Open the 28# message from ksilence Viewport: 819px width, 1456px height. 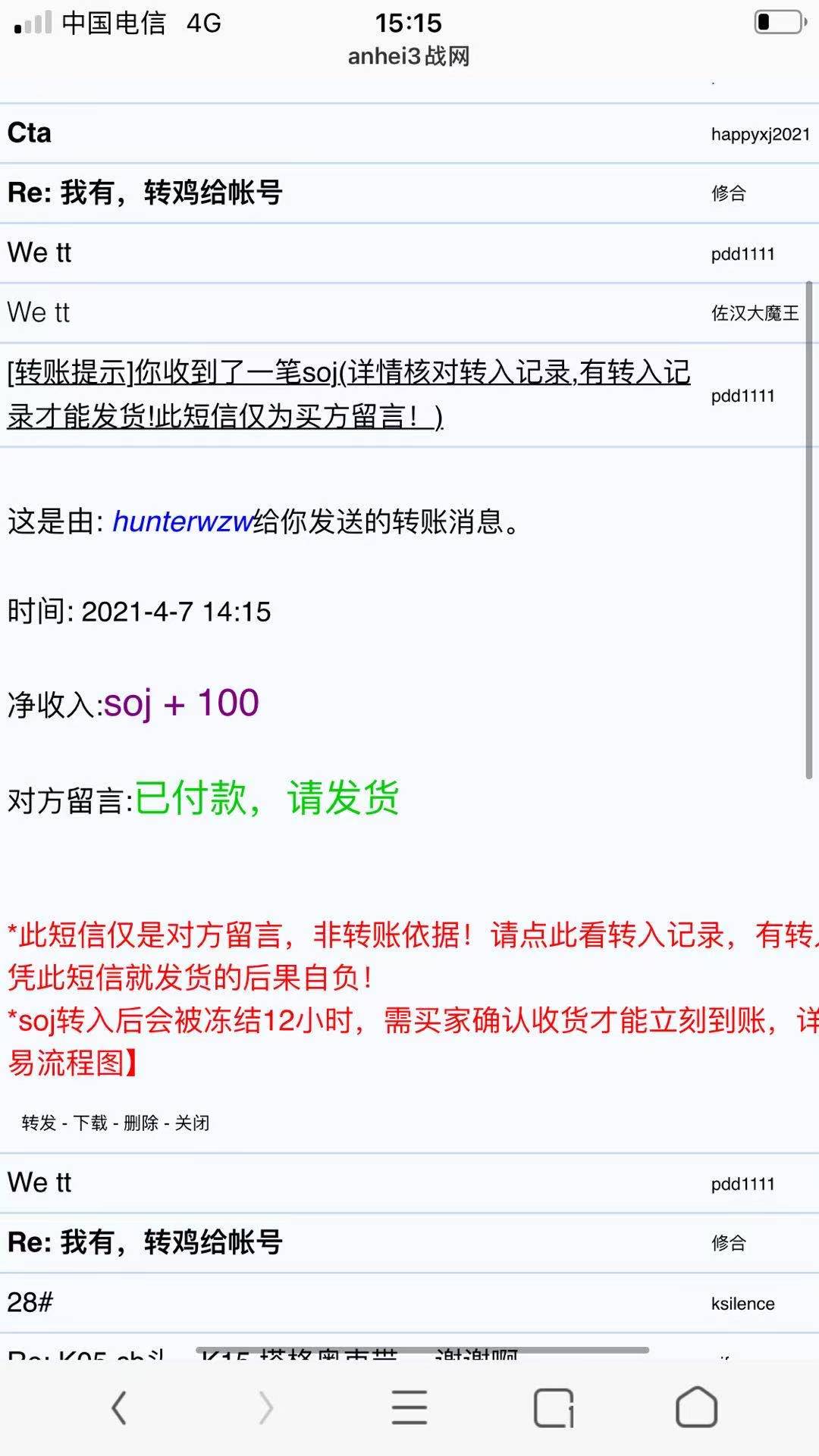tap(30, 1302)
